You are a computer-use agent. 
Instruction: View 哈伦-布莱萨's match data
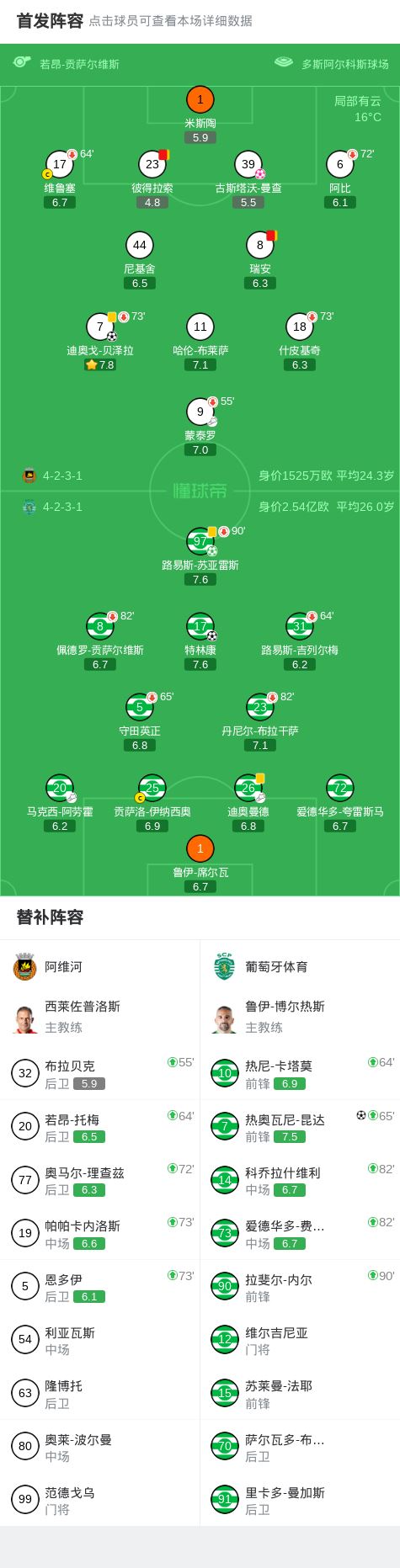[x=200, y=342]
